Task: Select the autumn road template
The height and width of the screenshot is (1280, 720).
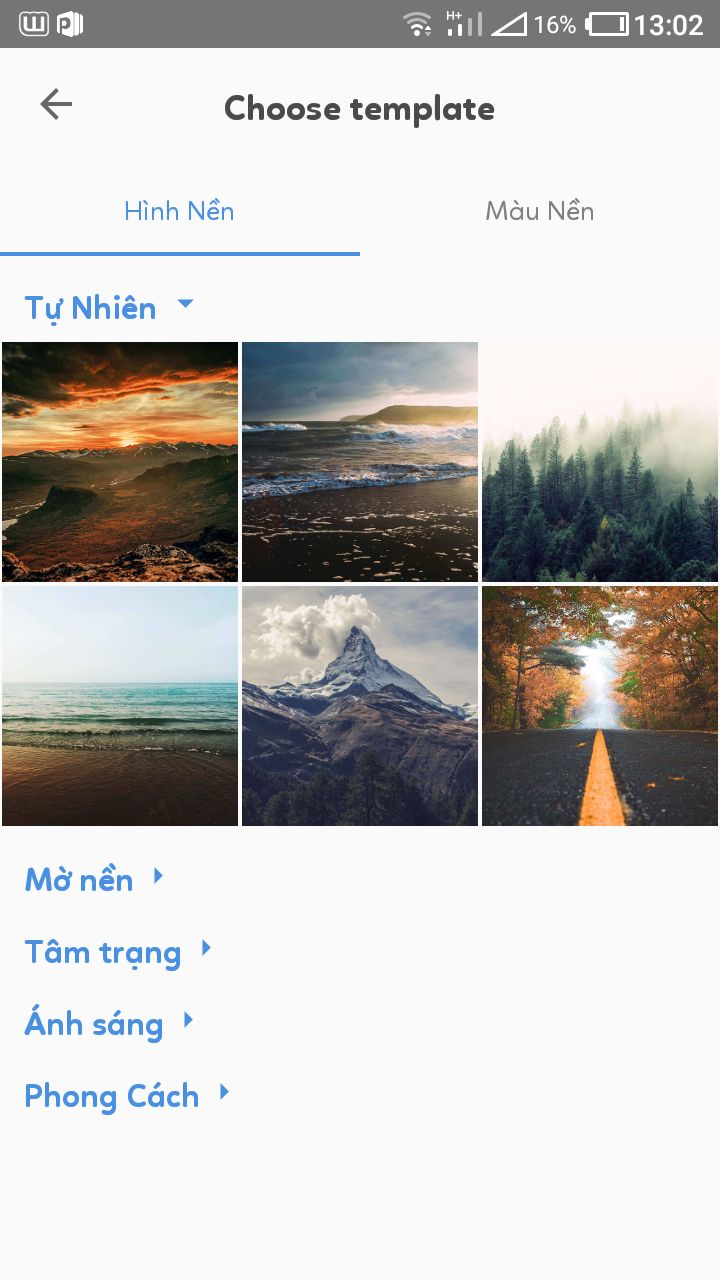Action: 600,706
